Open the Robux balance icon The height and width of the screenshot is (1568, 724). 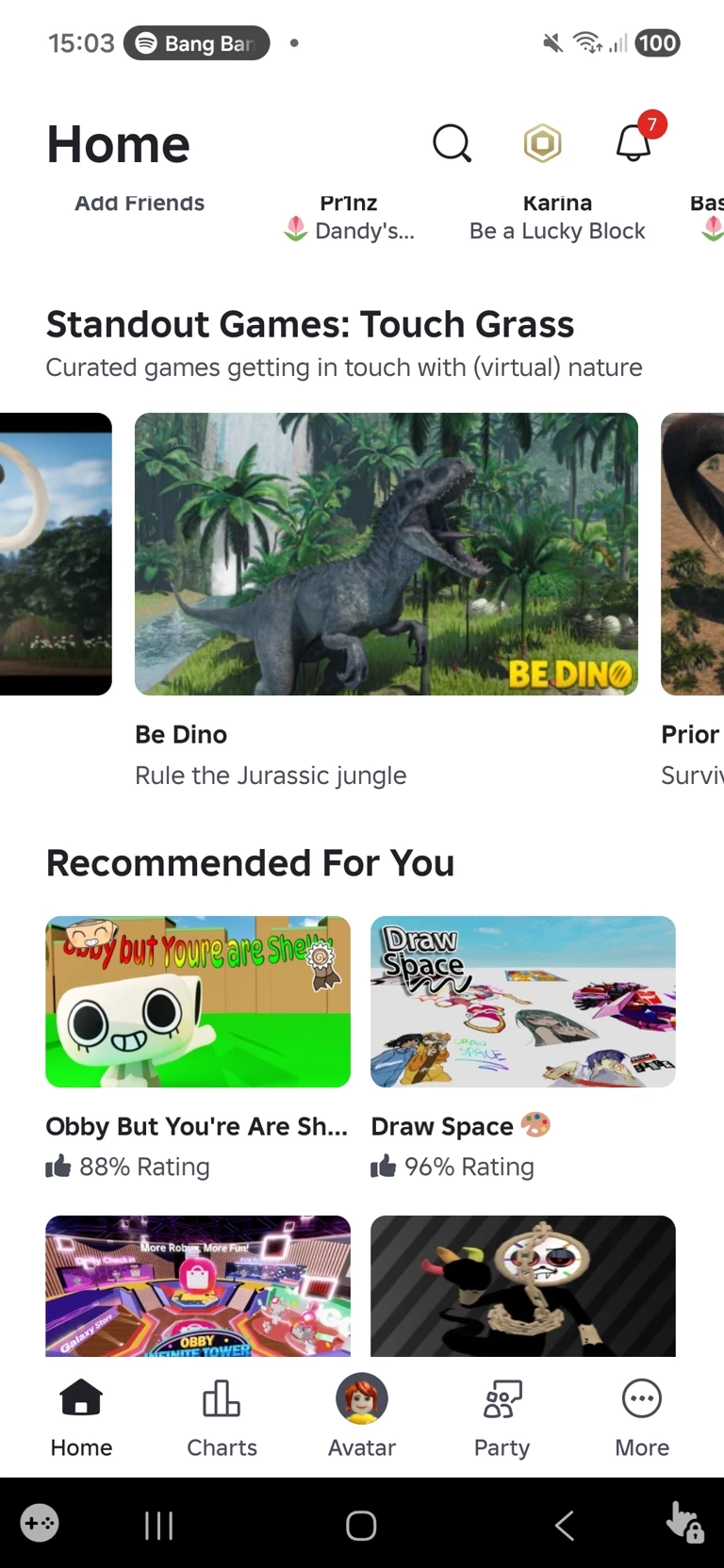(543, 143)
